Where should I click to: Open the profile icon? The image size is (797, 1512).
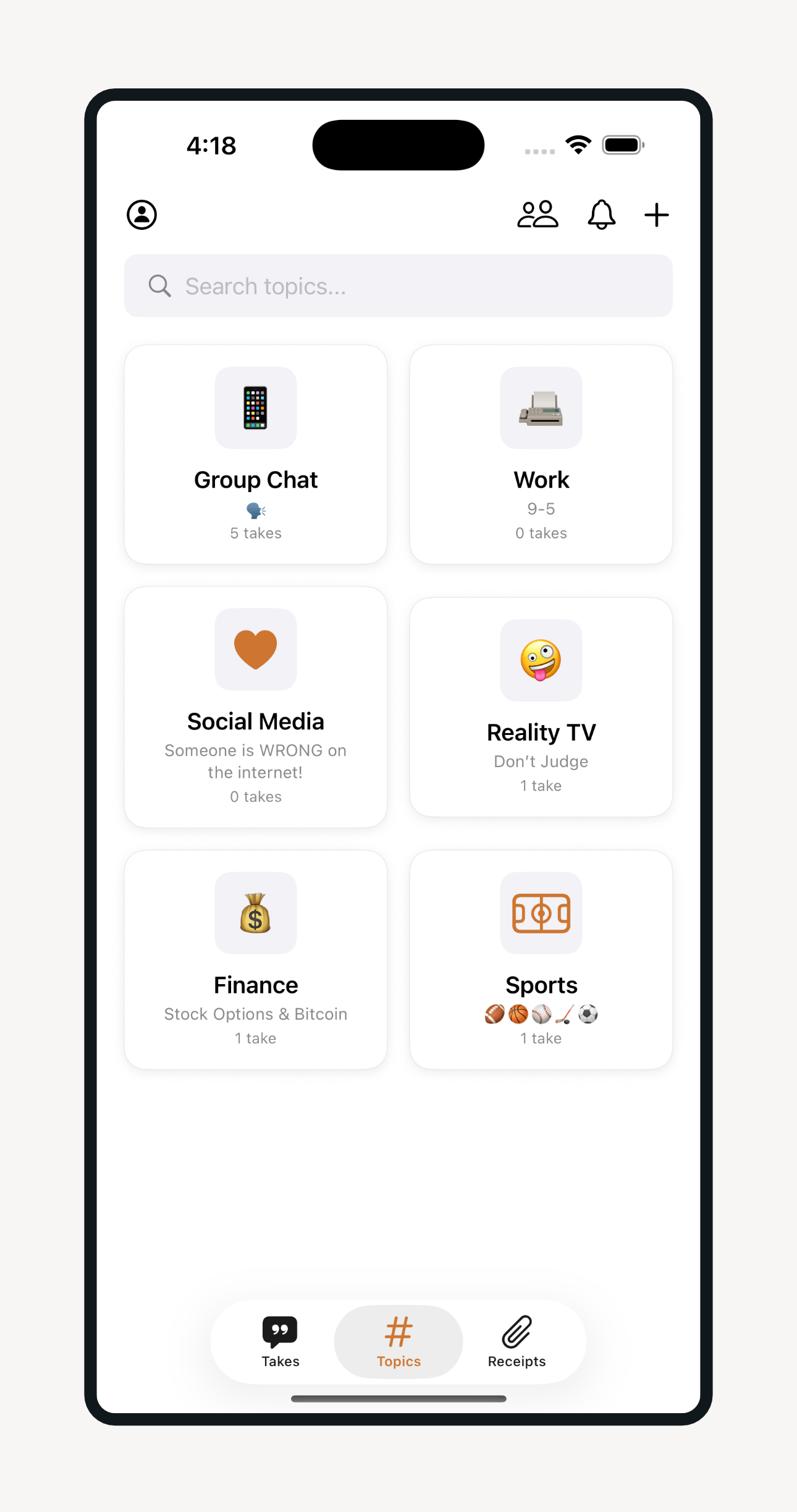click(142, 215)
